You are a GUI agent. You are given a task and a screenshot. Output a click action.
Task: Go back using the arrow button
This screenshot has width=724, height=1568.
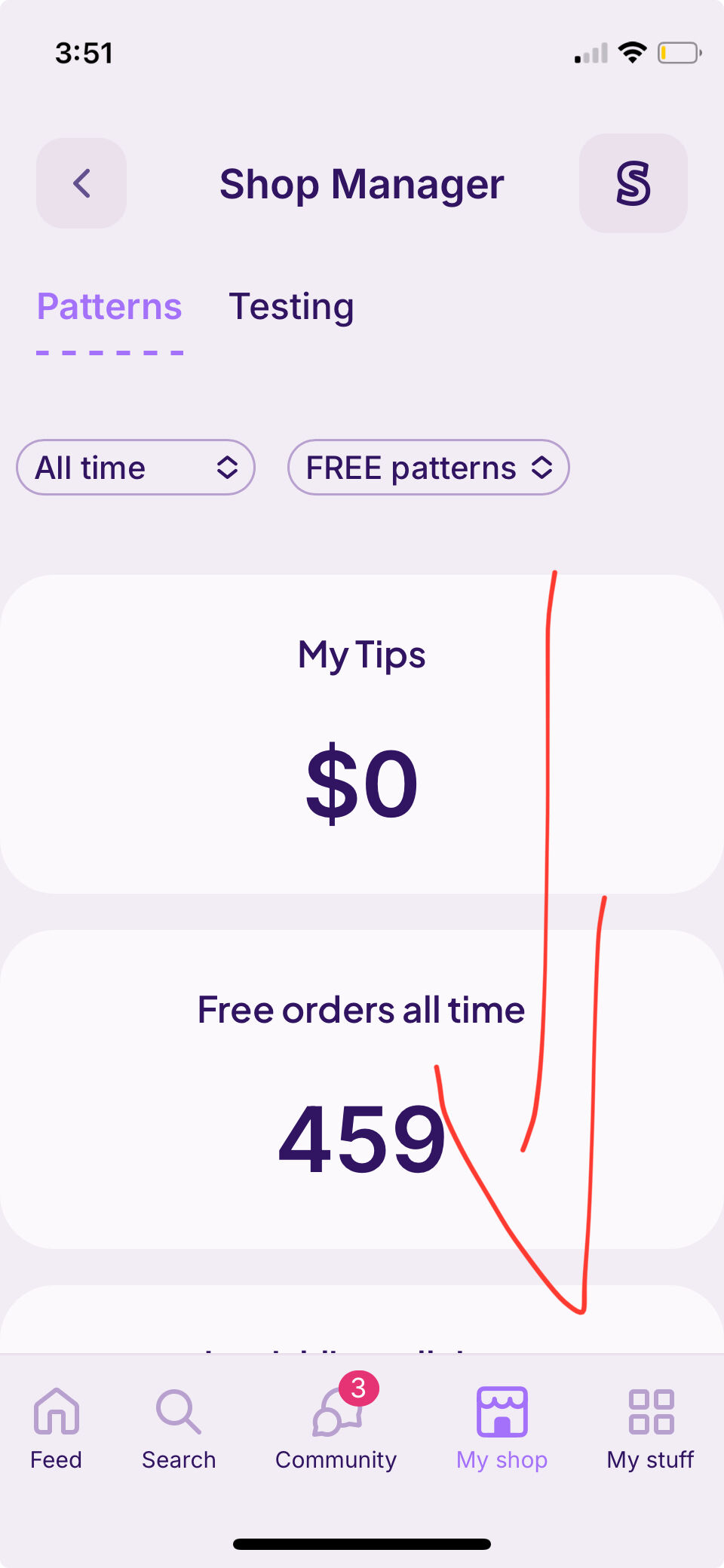pyautogui.click(x=81, y=183)
